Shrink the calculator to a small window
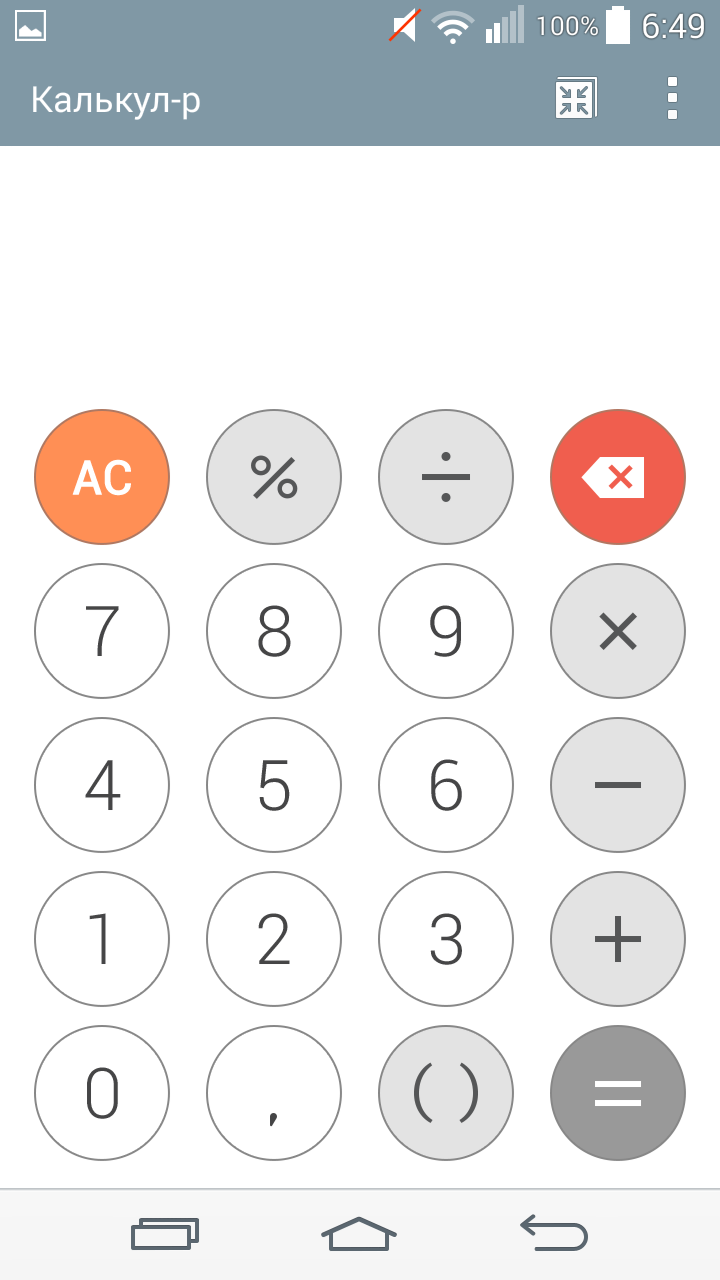This screenshot has width=720, height=1280. [575, 99]
